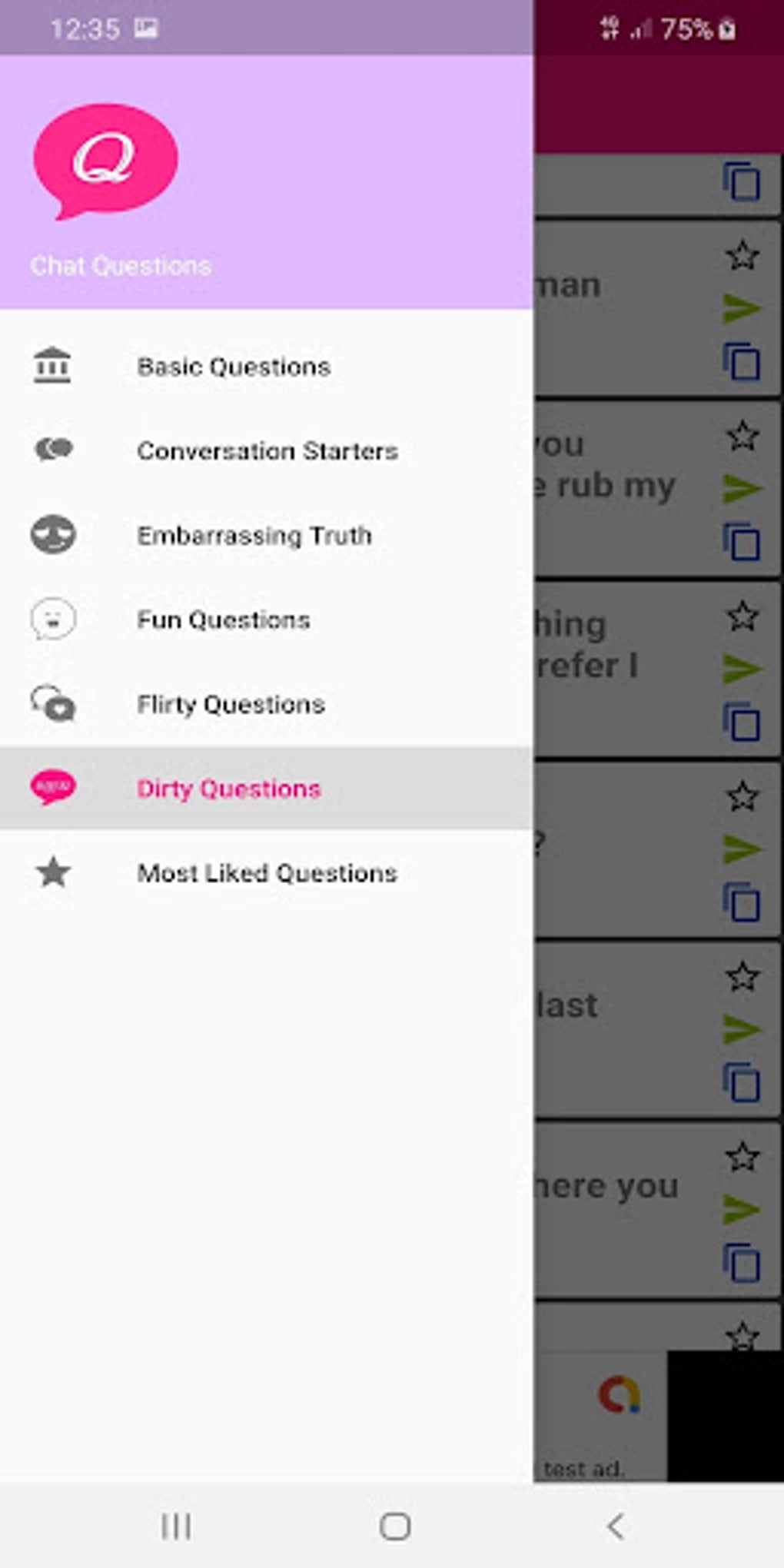Click the Most Liked Questions star icon

tap(52, 873)
